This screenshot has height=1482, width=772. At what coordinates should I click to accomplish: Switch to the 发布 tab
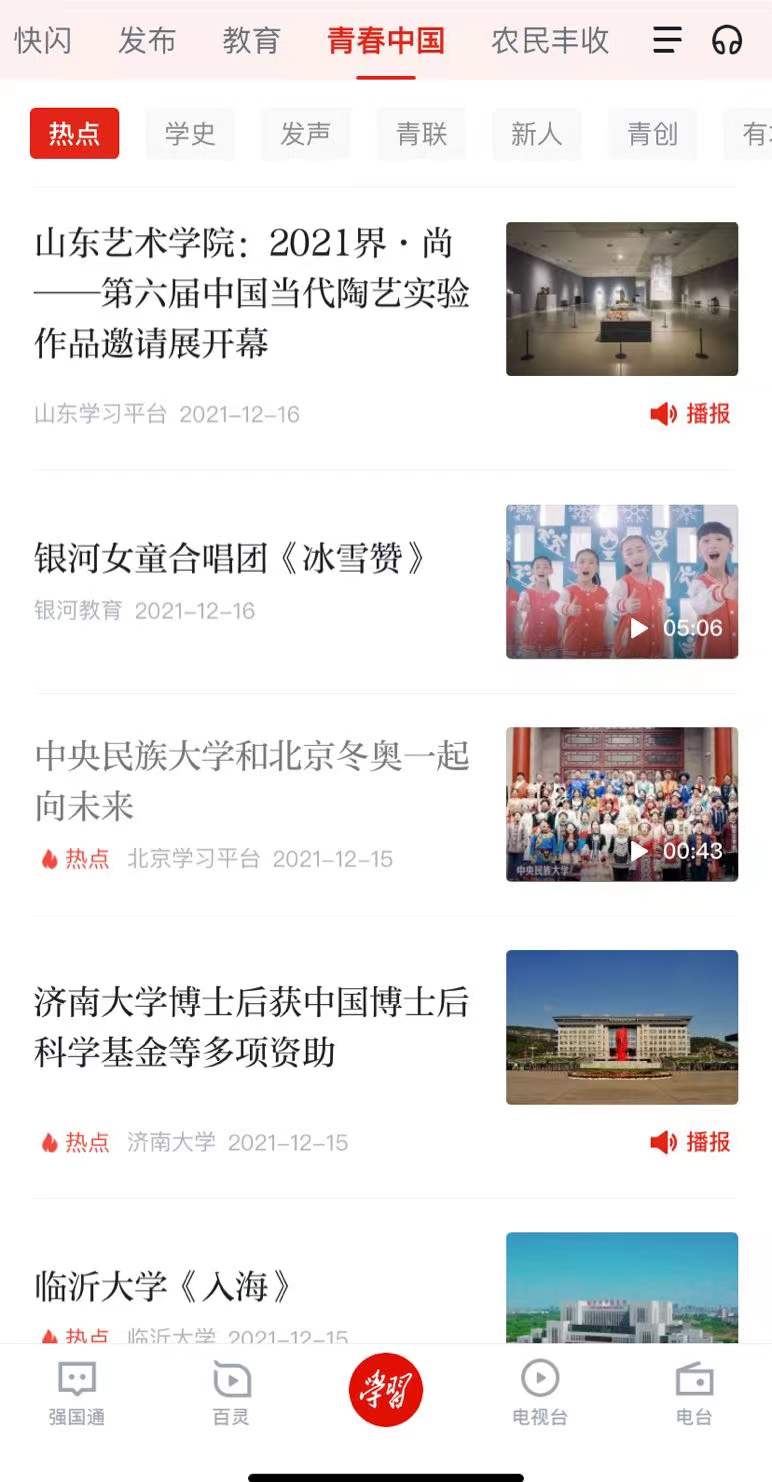(x=147, y=41)
